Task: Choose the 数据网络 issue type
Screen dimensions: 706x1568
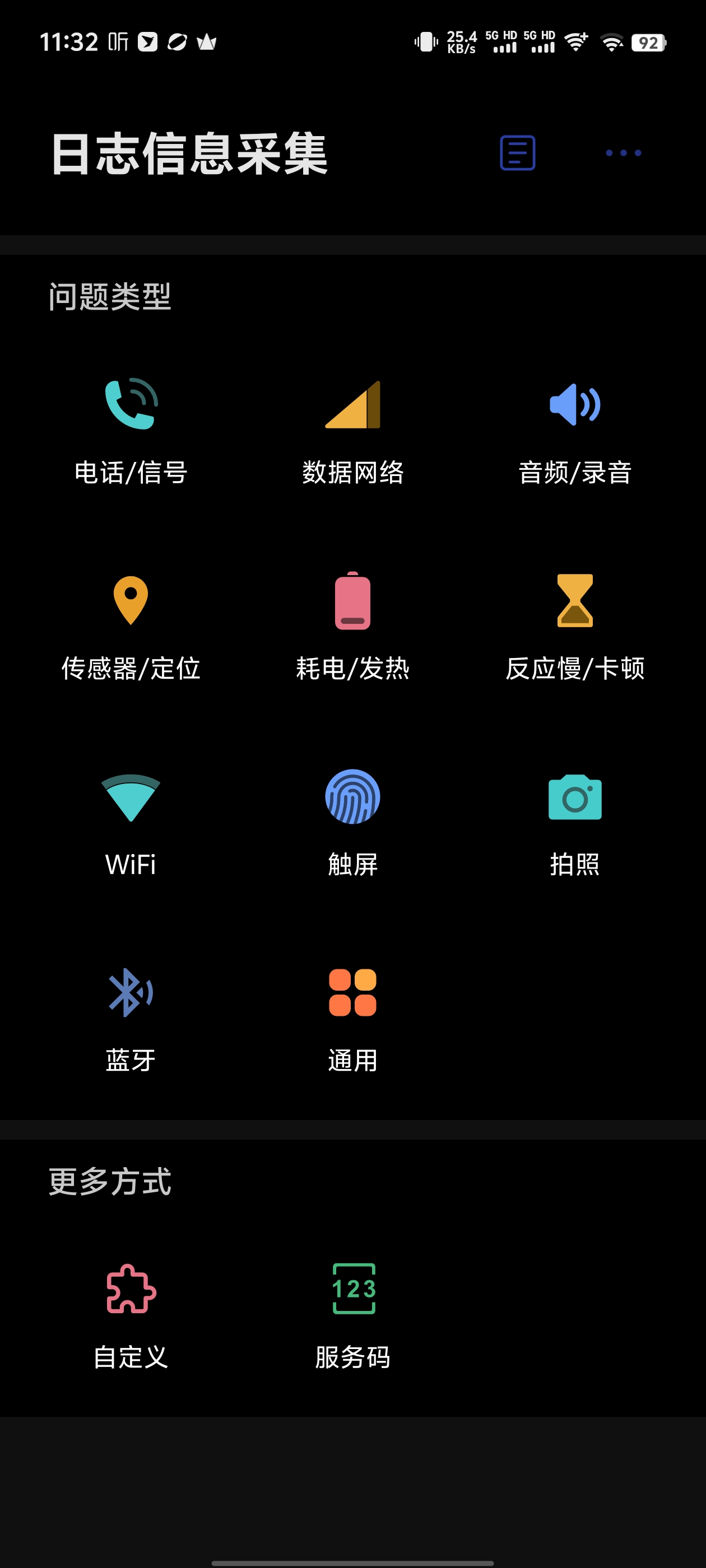Action: 352,432
